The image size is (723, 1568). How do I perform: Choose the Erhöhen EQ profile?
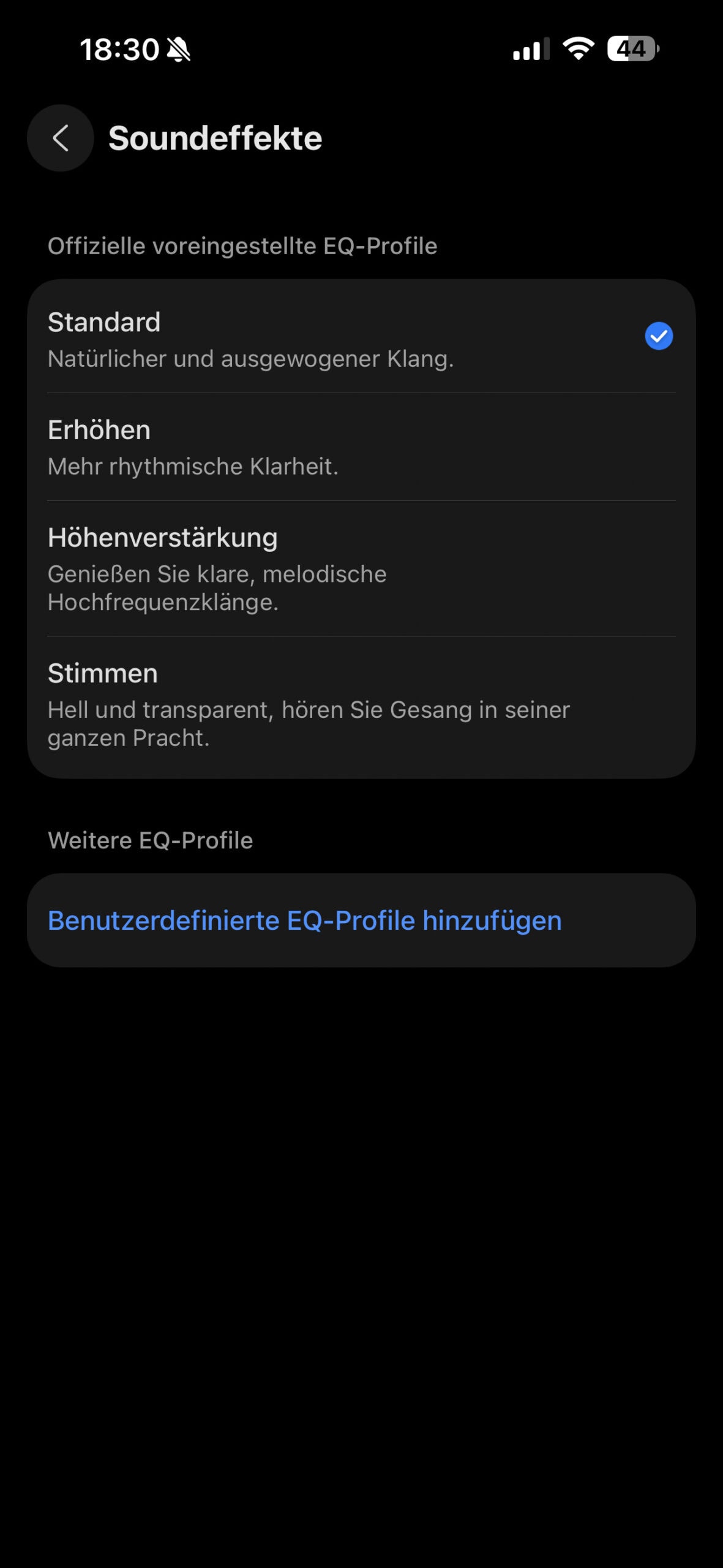[361, 447]
